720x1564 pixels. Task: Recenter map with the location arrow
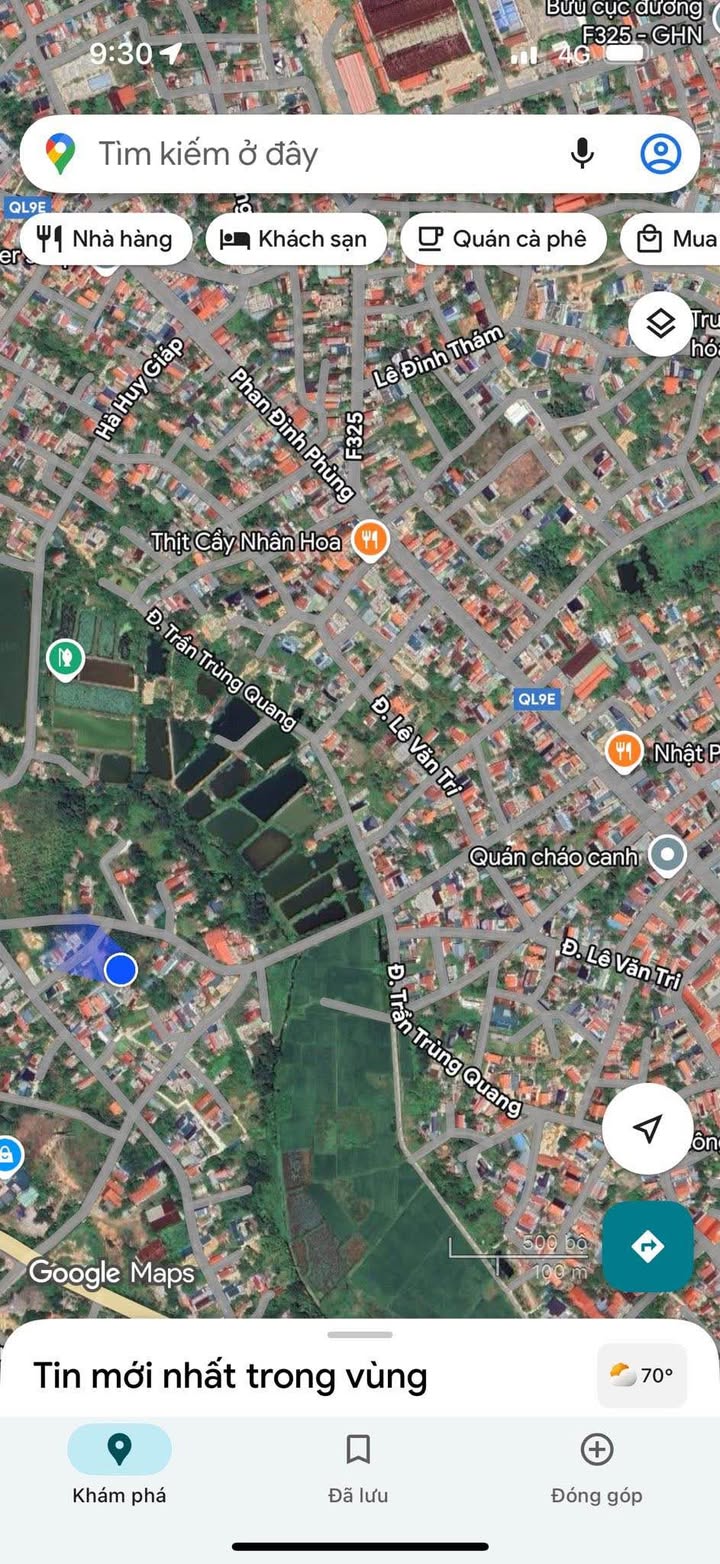[x=647, y=1128]
